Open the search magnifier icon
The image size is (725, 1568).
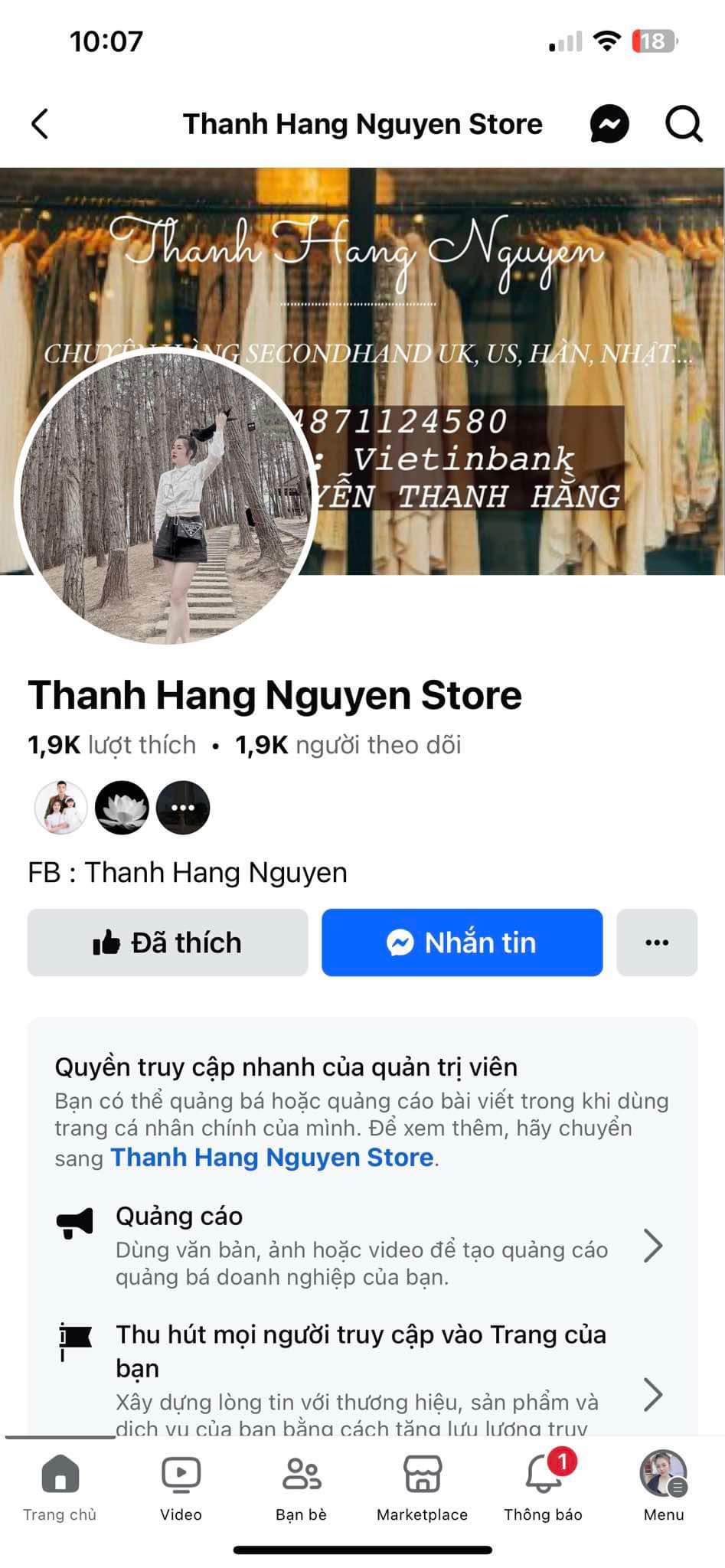tap(683, 123)
